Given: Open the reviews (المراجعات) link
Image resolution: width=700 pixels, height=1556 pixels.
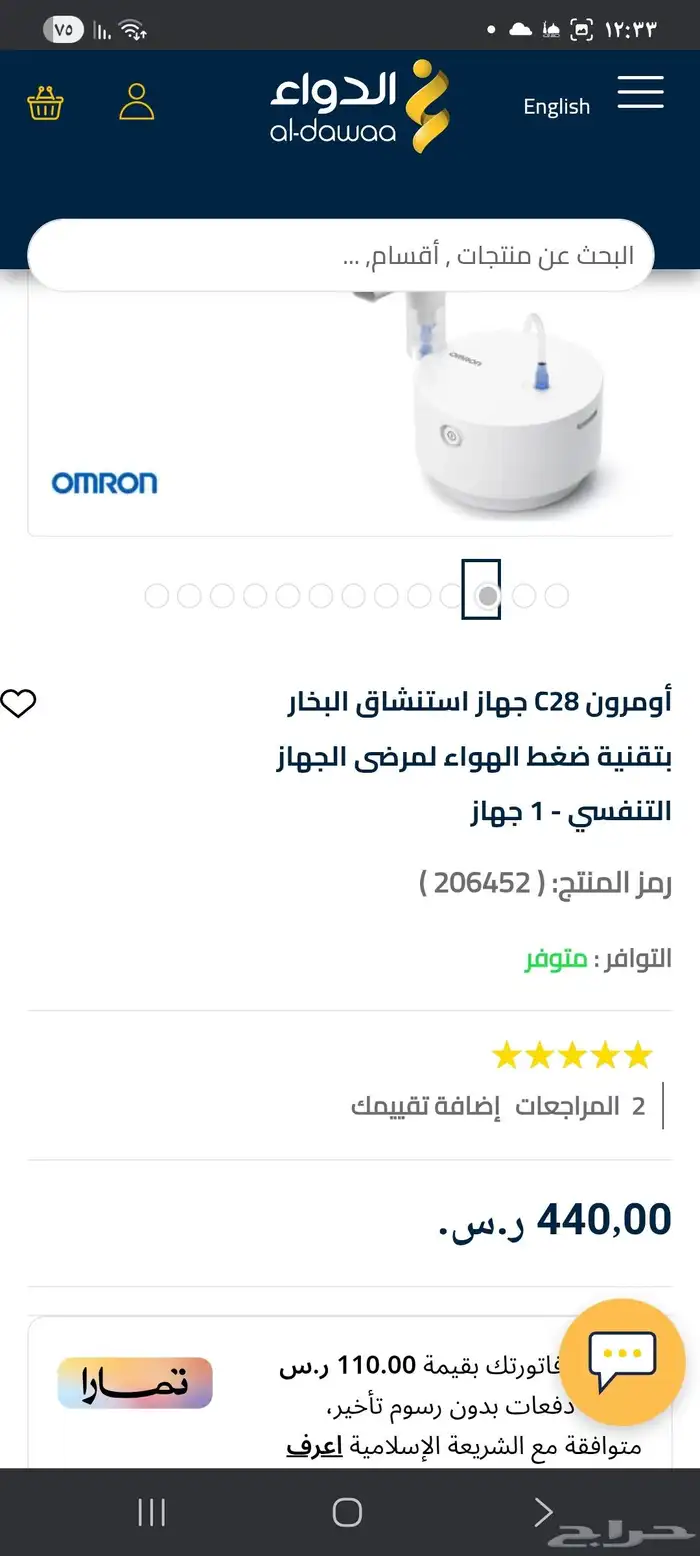Looking at the screenshot, I should click(x=581, y=1106).
